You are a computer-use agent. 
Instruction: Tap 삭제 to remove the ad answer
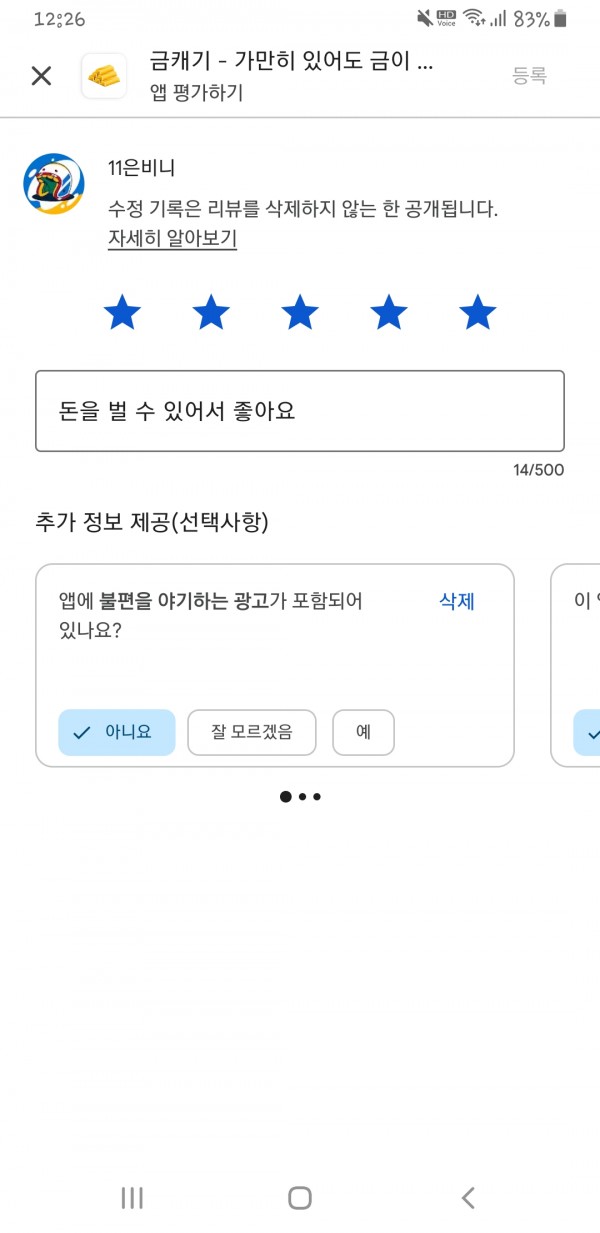(457, 601)
